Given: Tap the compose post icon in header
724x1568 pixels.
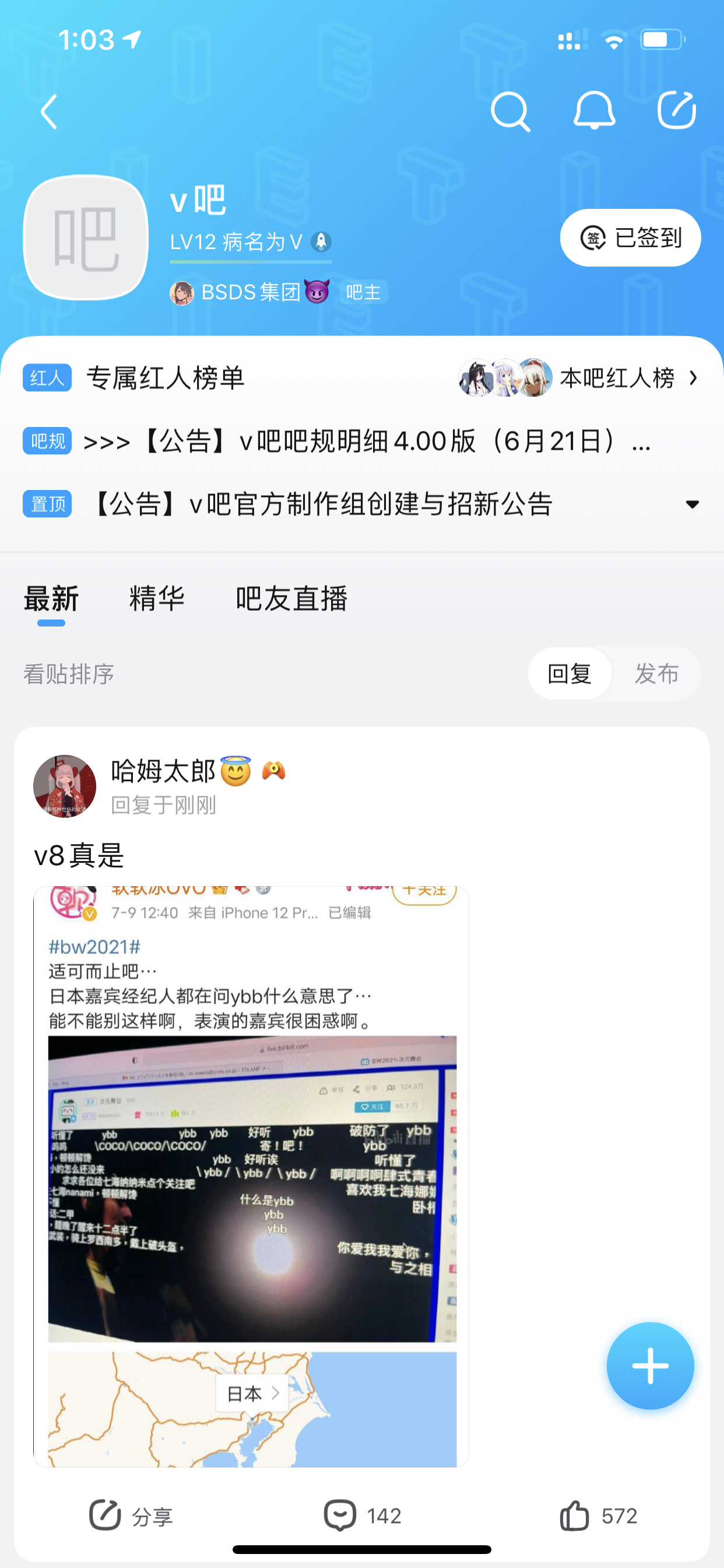Looking at the screenshot, I should pyautogui.click(x=677, y=111).
